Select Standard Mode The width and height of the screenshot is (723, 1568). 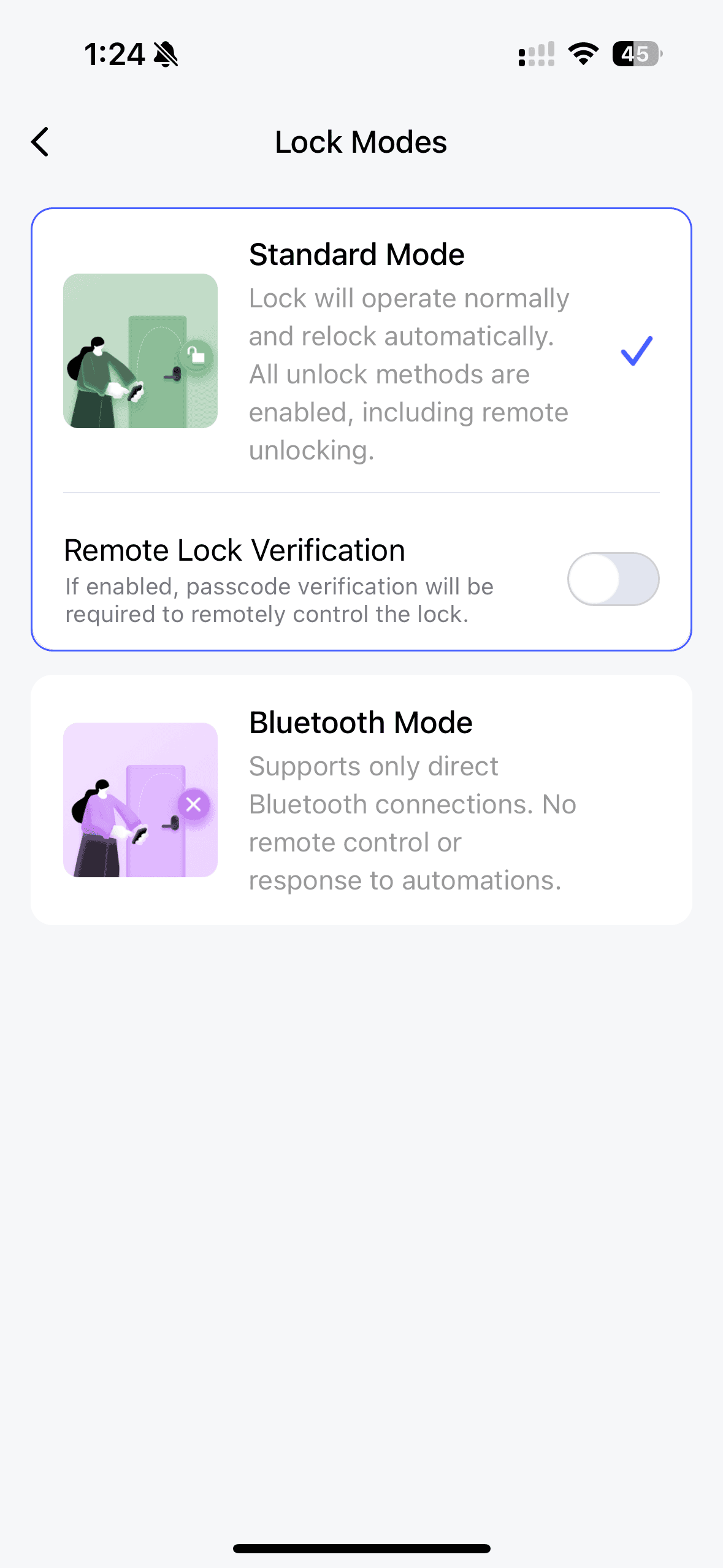[361, 351]
